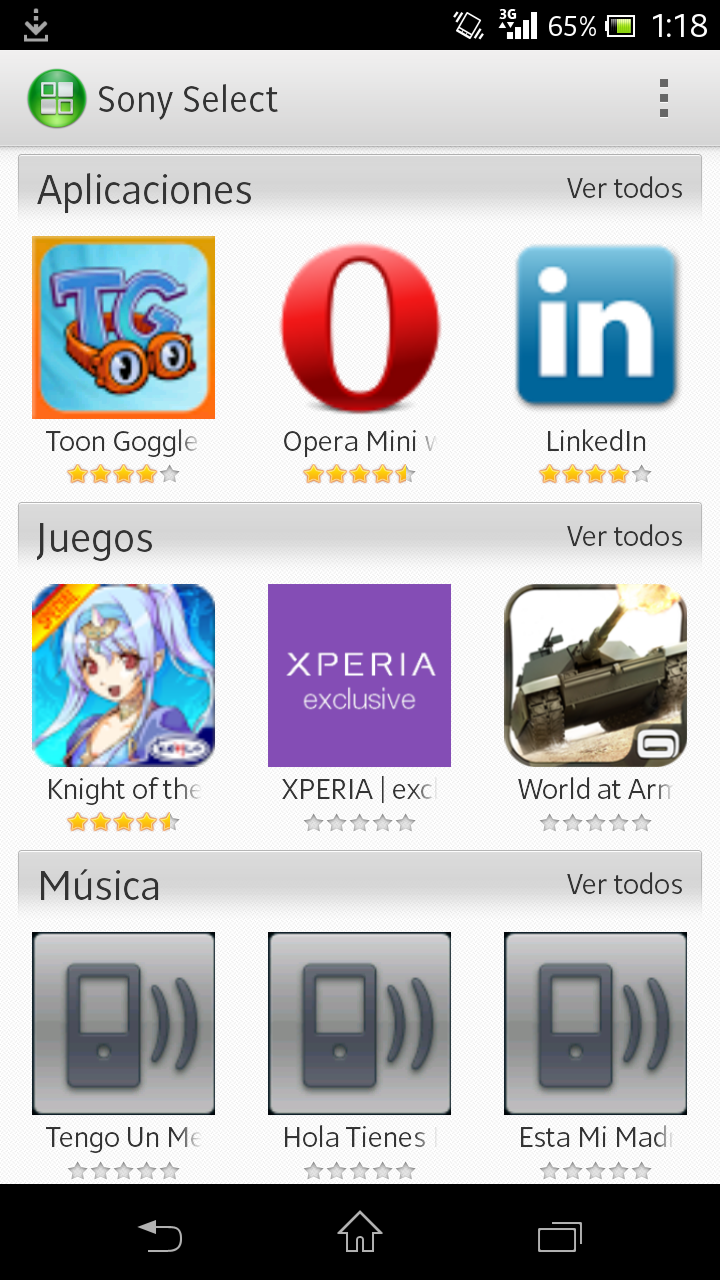View all in the Música section

(624, 885)
